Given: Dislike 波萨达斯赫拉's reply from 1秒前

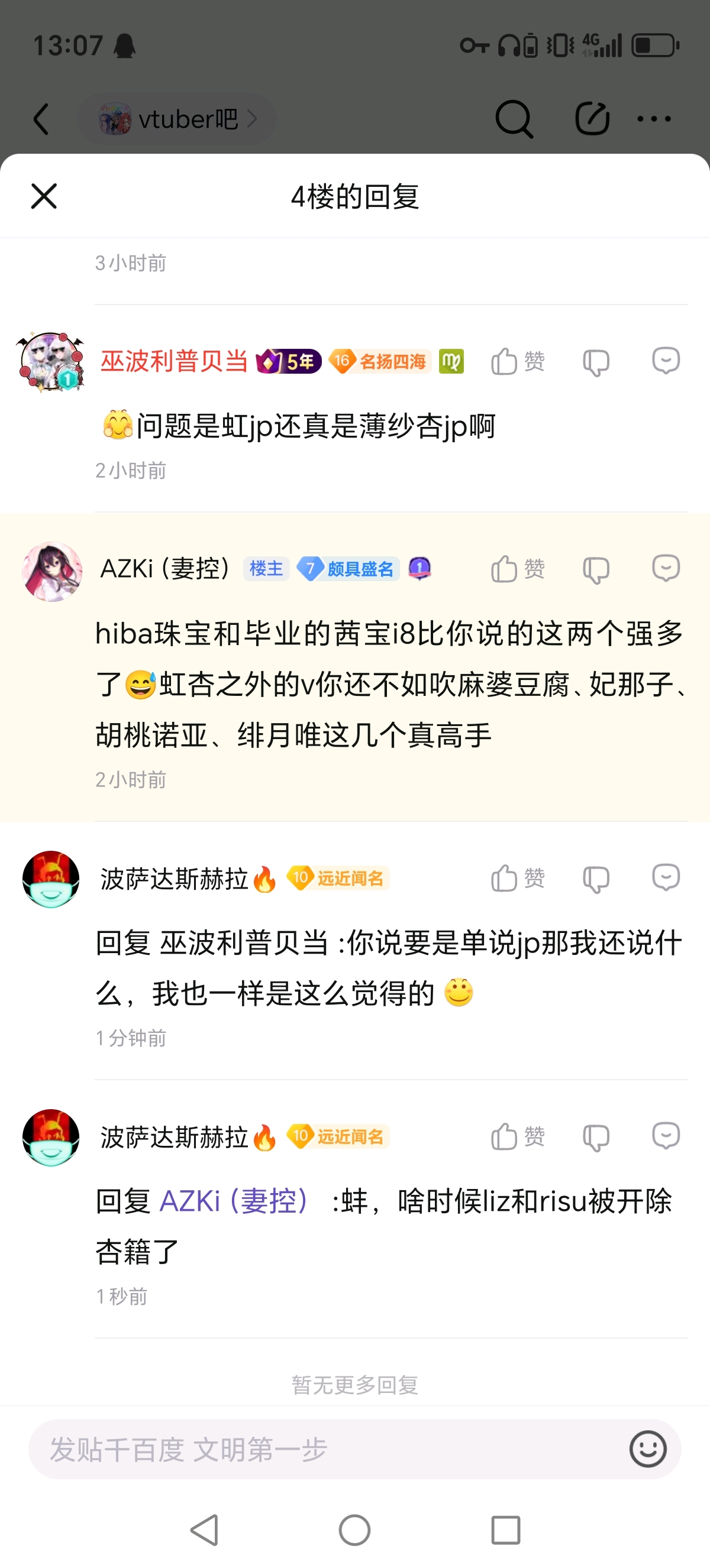Looking at the screenshot, I should (x=596, y=1137).
